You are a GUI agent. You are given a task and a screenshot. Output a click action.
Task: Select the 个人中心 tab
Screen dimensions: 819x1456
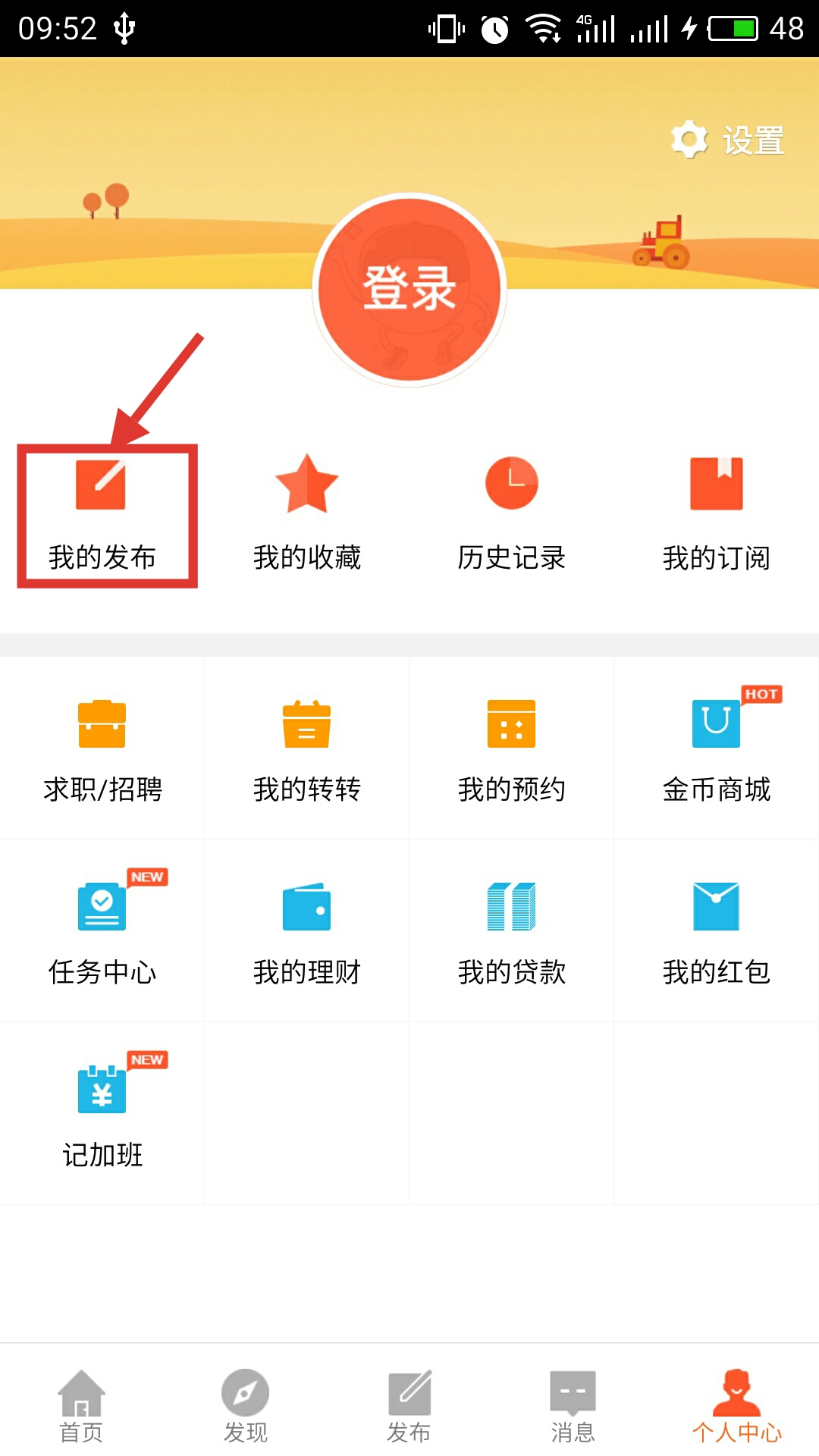pyautogui.click(x=736, y=1405)
